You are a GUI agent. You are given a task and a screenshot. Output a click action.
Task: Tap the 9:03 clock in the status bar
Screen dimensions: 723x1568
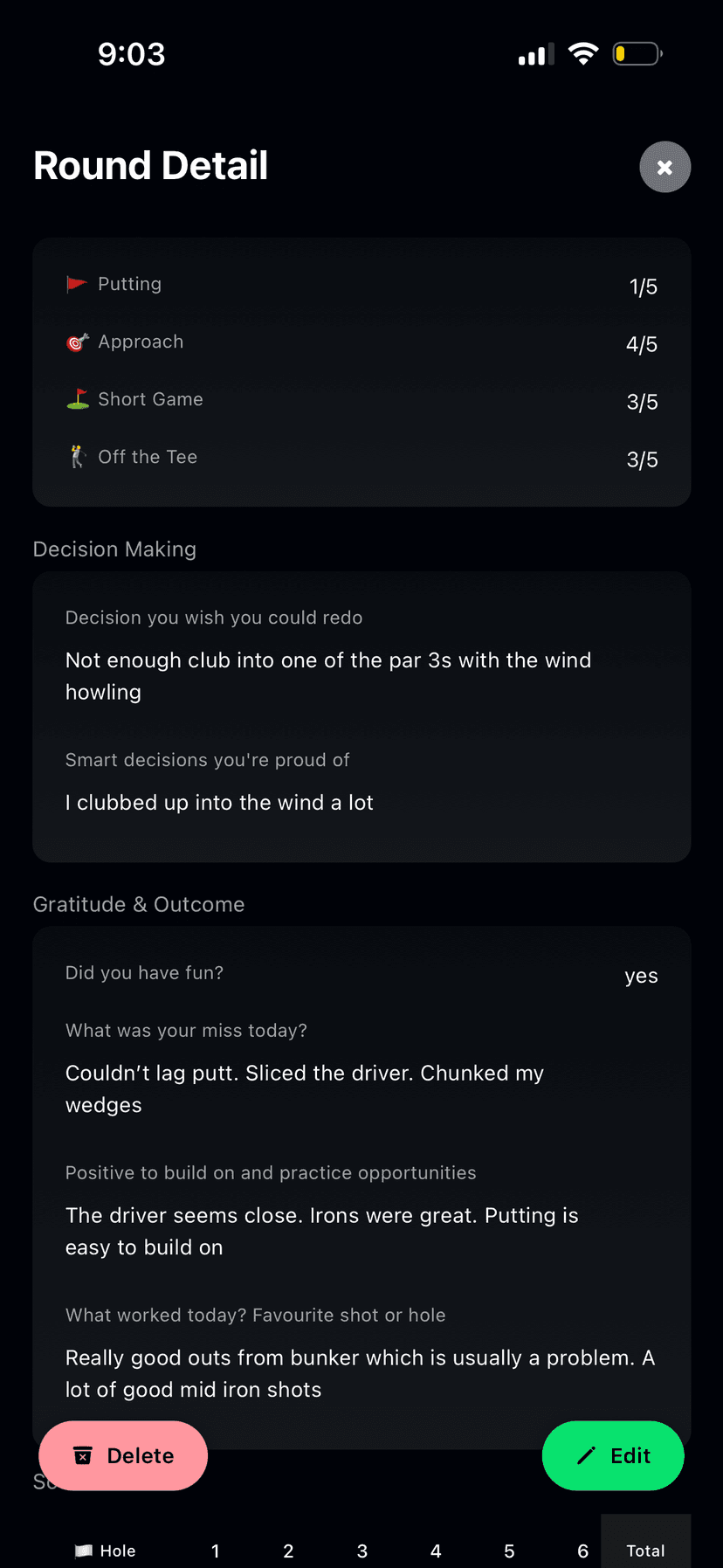[x=131, y=53]
